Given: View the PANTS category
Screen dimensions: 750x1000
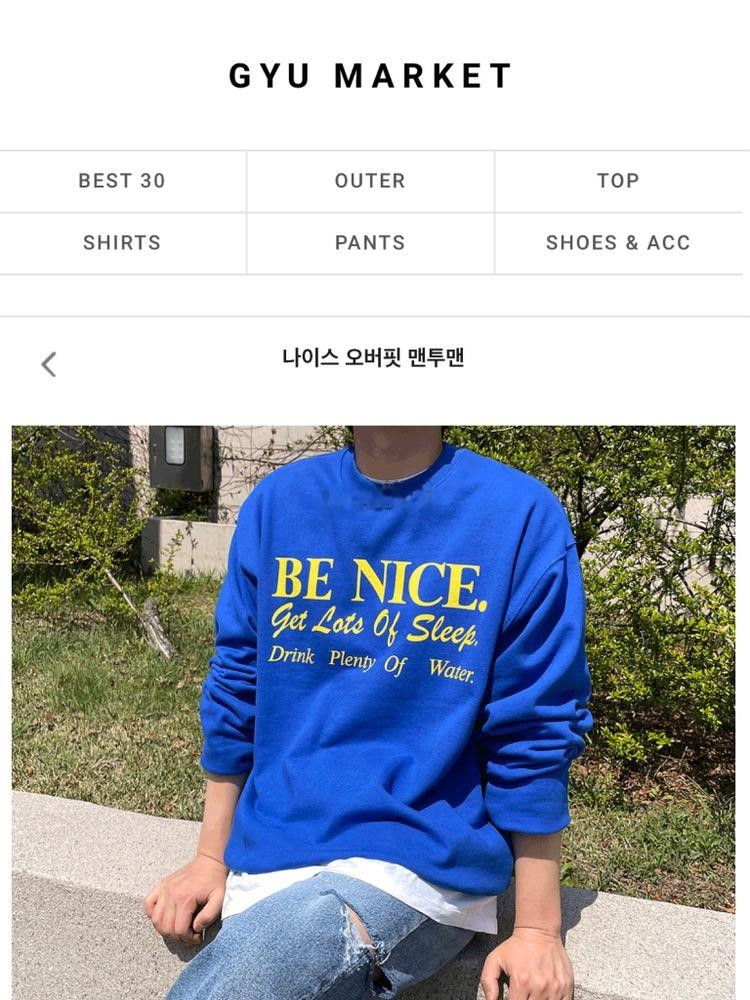Looking at the screenshot, I should coord(370,243).
